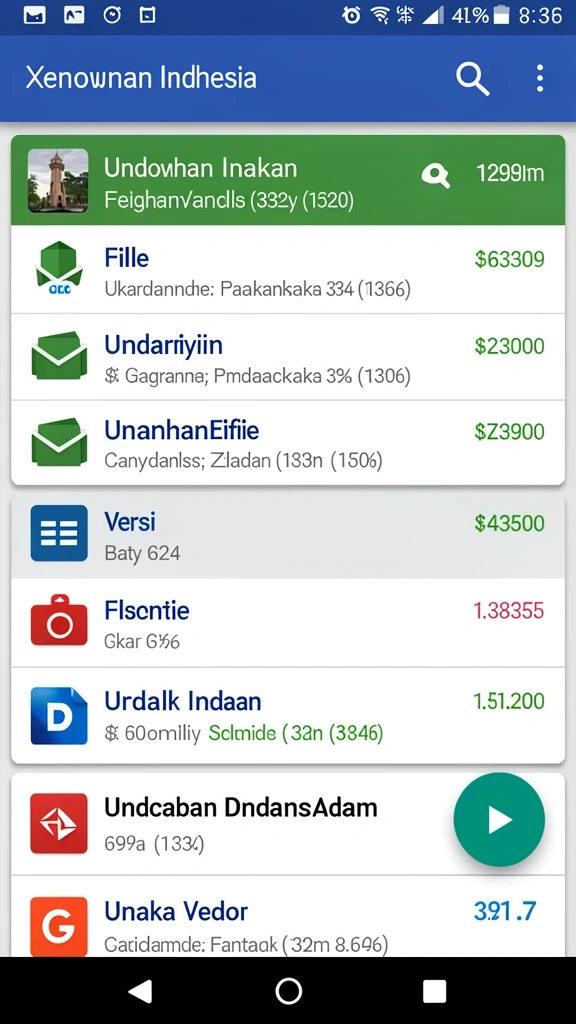The height and width of the screenshot is (1024, 576).
Task: Select the Versi row
Action: point(288,536)
